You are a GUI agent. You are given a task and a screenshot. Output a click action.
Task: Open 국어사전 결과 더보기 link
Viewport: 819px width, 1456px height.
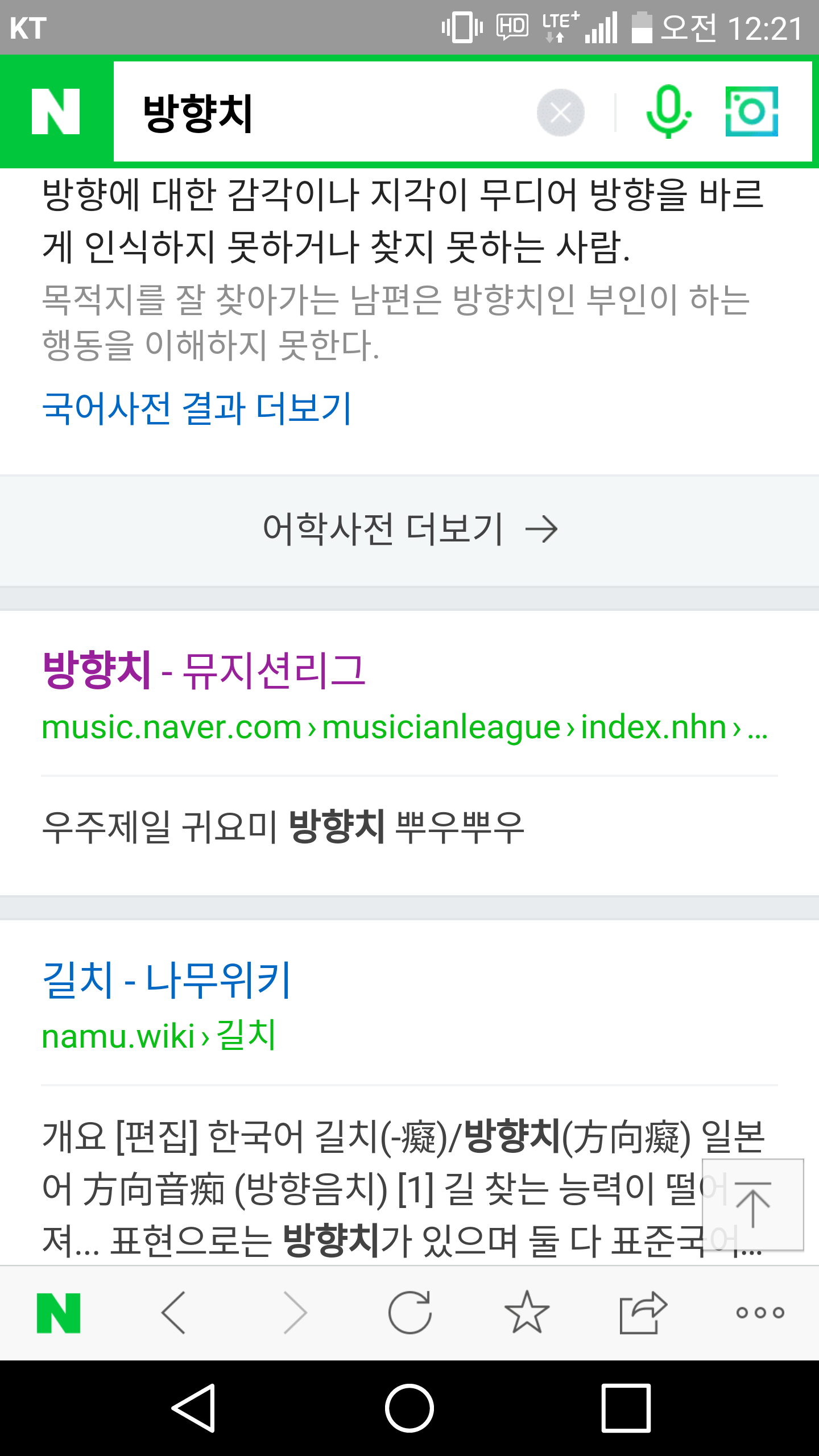(197, 408)
